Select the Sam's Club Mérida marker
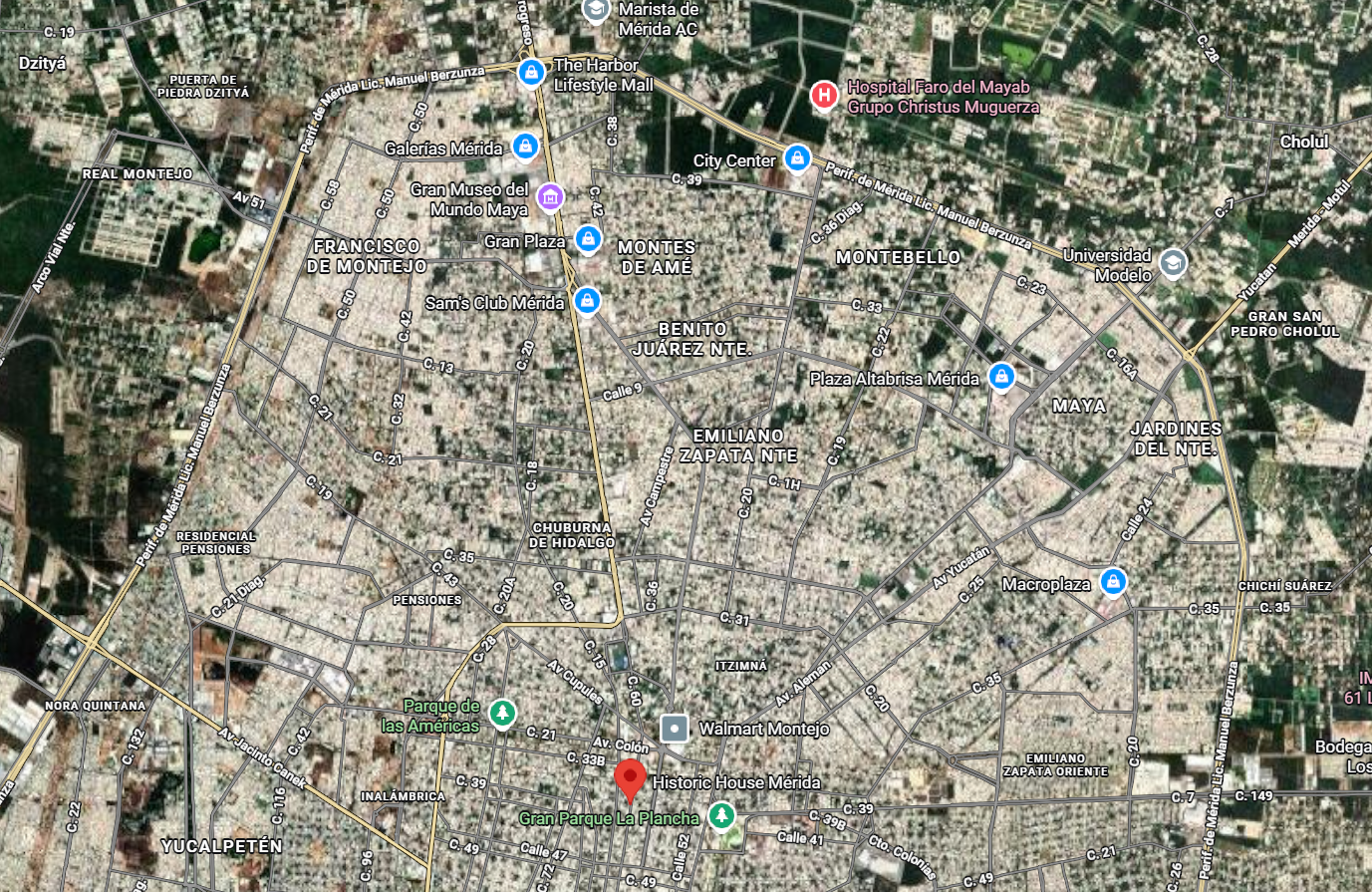This screenshot has height=892, width=1372. point(588,300)
